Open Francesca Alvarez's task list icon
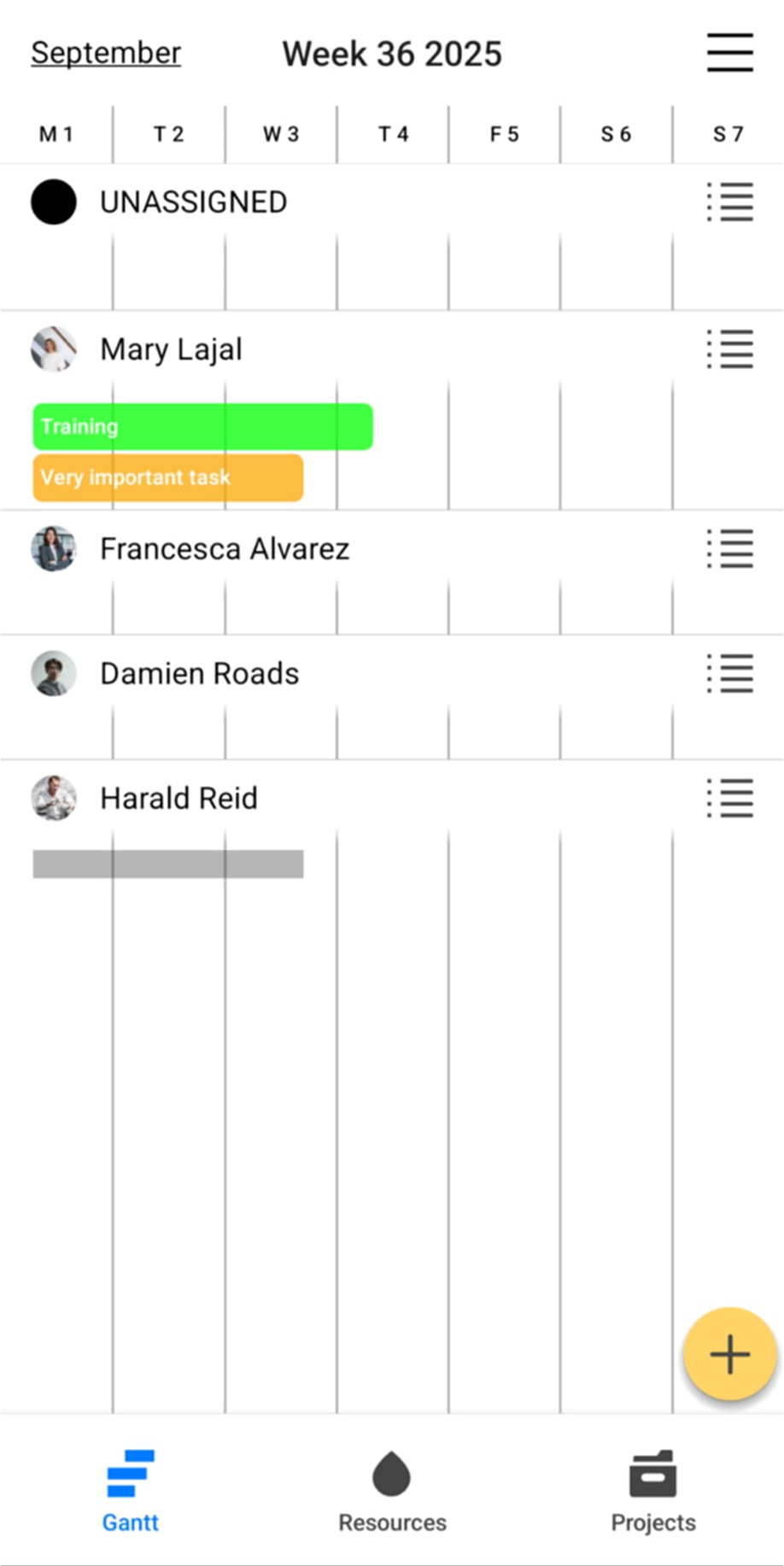 (729, 550)
